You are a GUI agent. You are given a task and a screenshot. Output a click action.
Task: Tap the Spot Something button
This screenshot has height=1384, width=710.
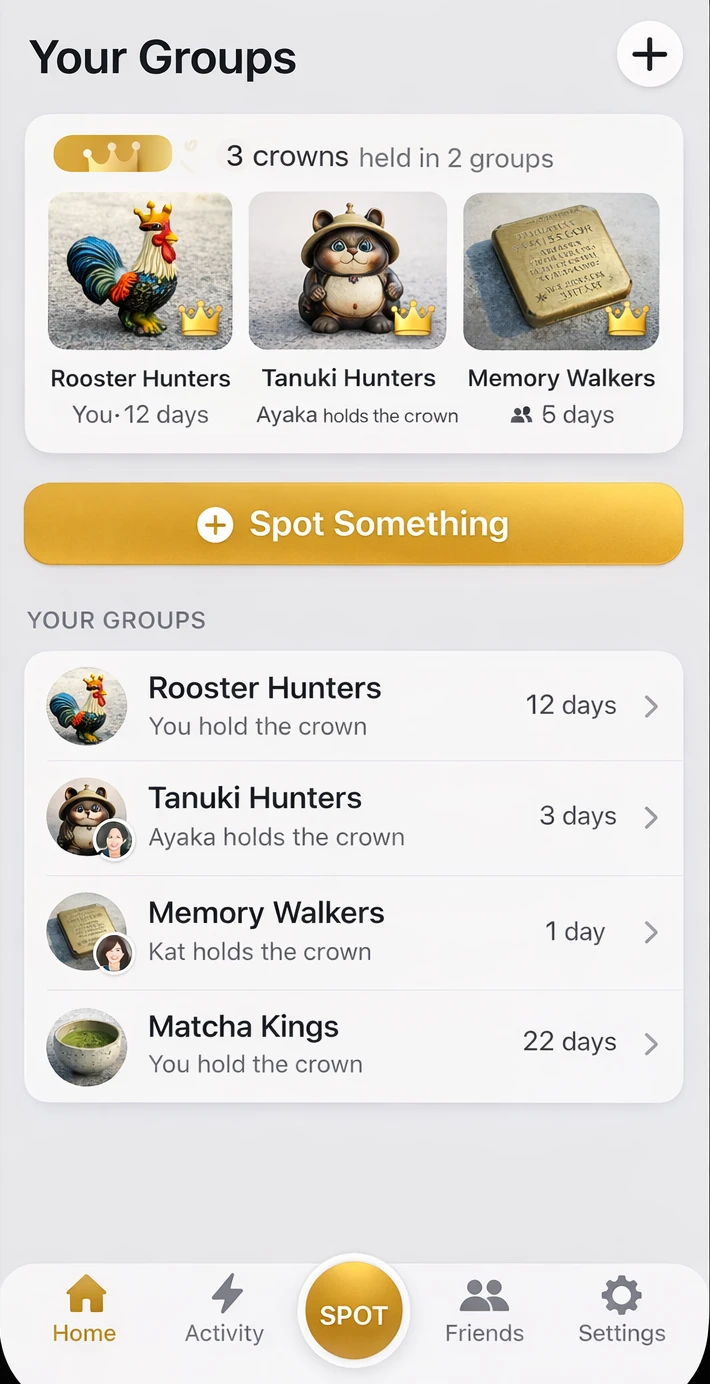[x=354, y=524]
